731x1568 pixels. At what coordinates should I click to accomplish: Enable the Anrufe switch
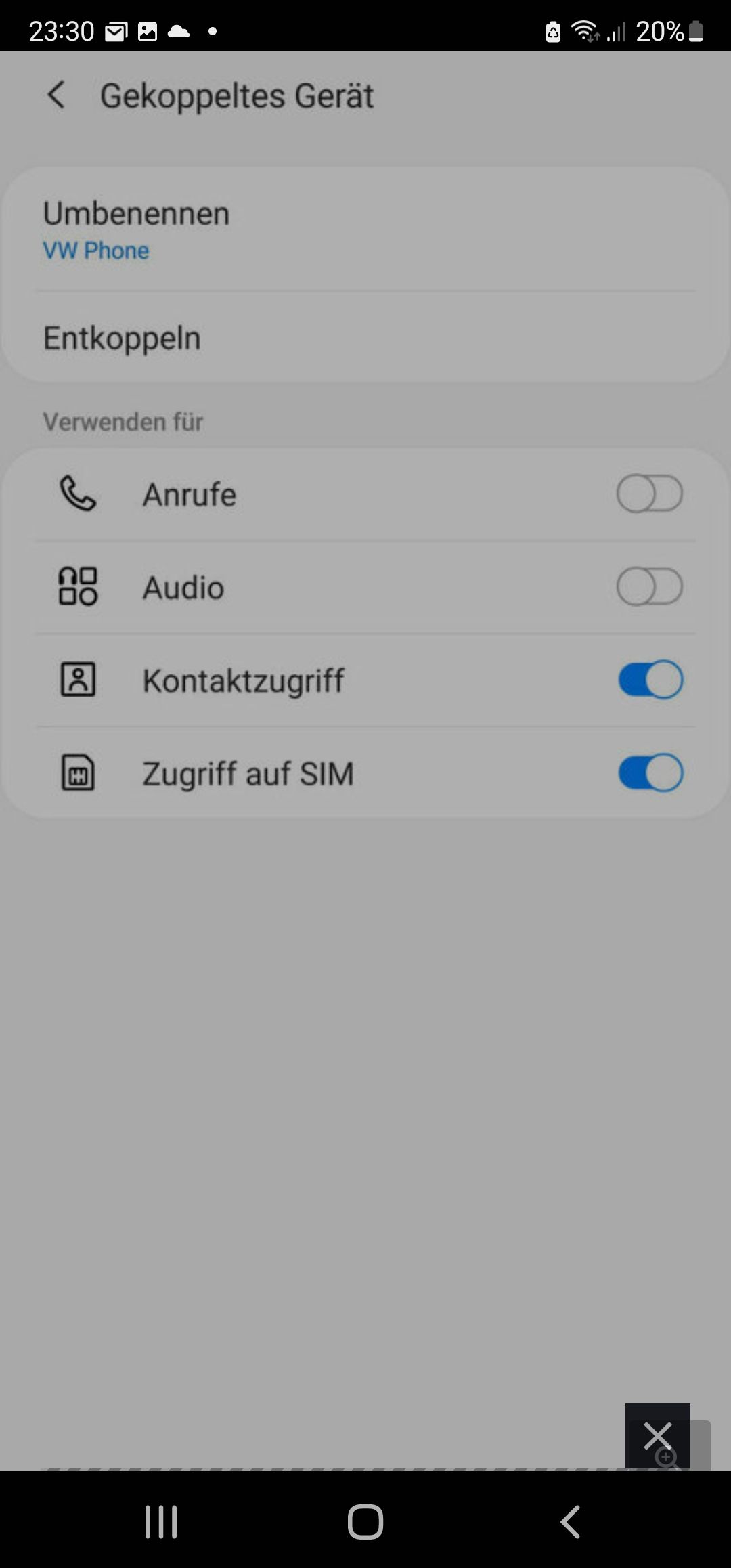[x=649, y=494]
